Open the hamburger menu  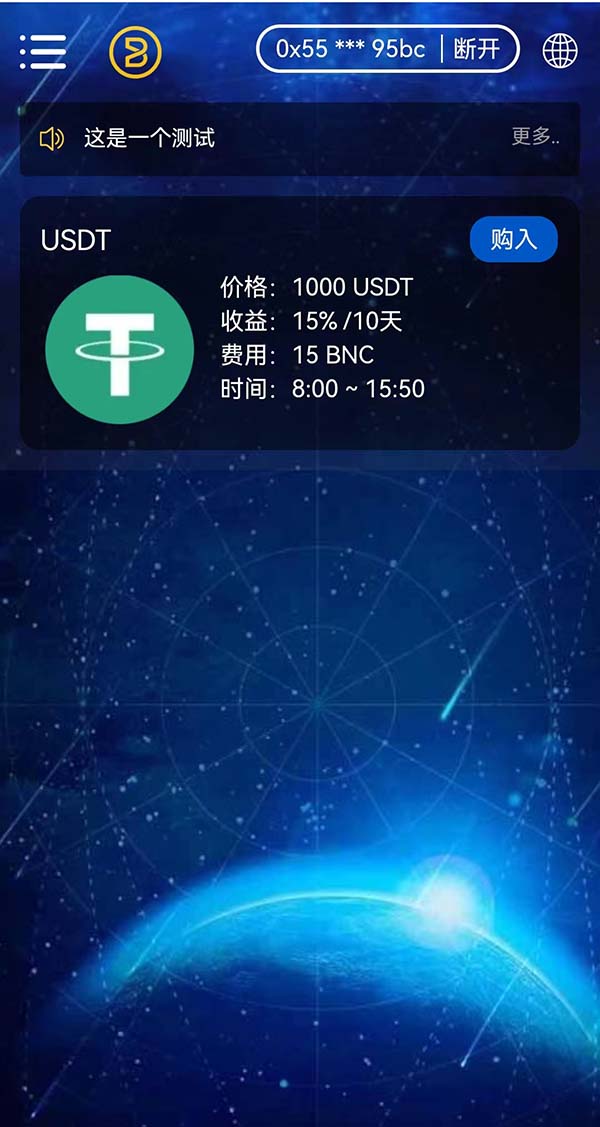point(43,50)
